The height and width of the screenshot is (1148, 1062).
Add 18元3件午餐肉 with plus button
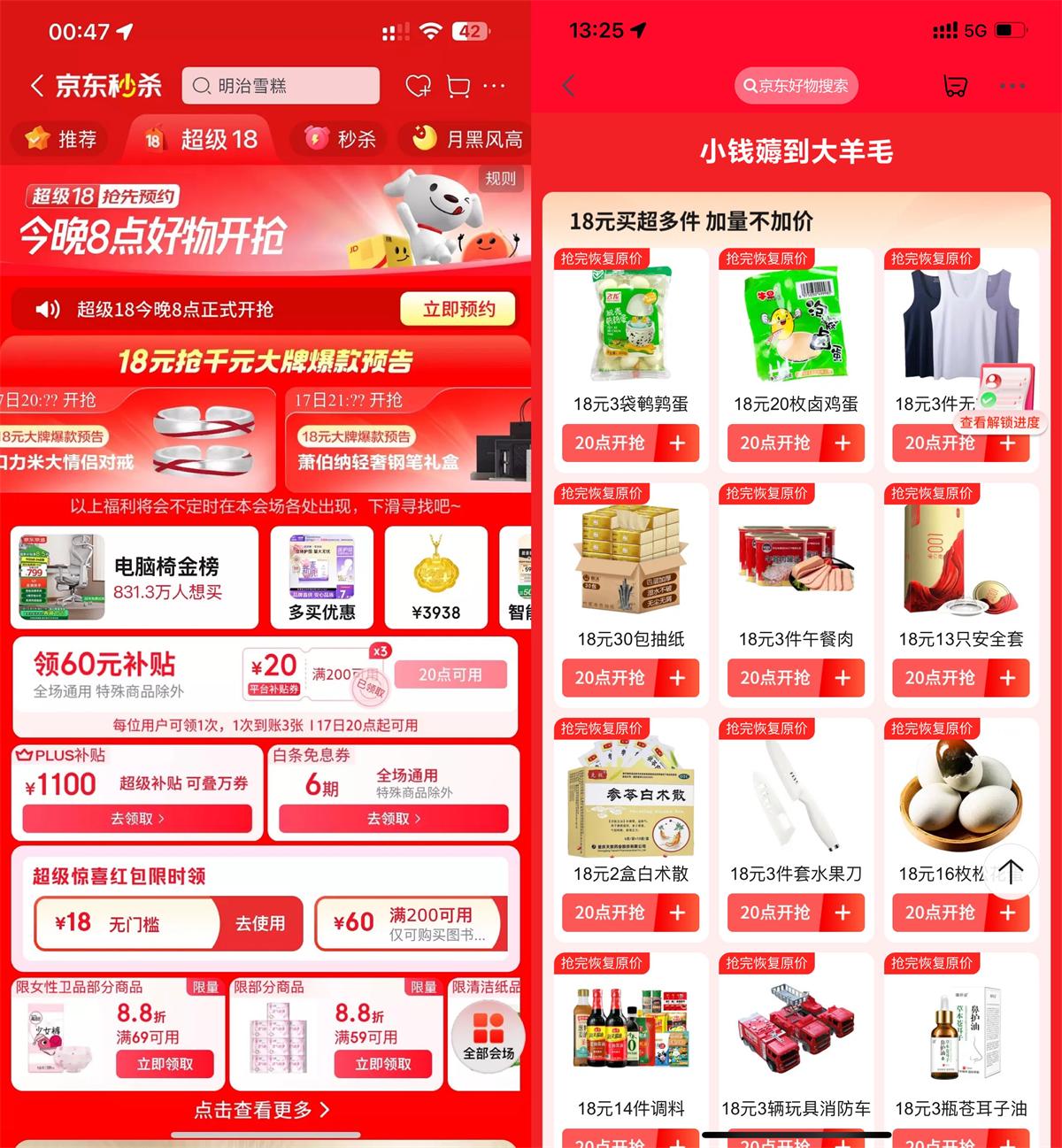pyautogui.click(x=843, y=678)
